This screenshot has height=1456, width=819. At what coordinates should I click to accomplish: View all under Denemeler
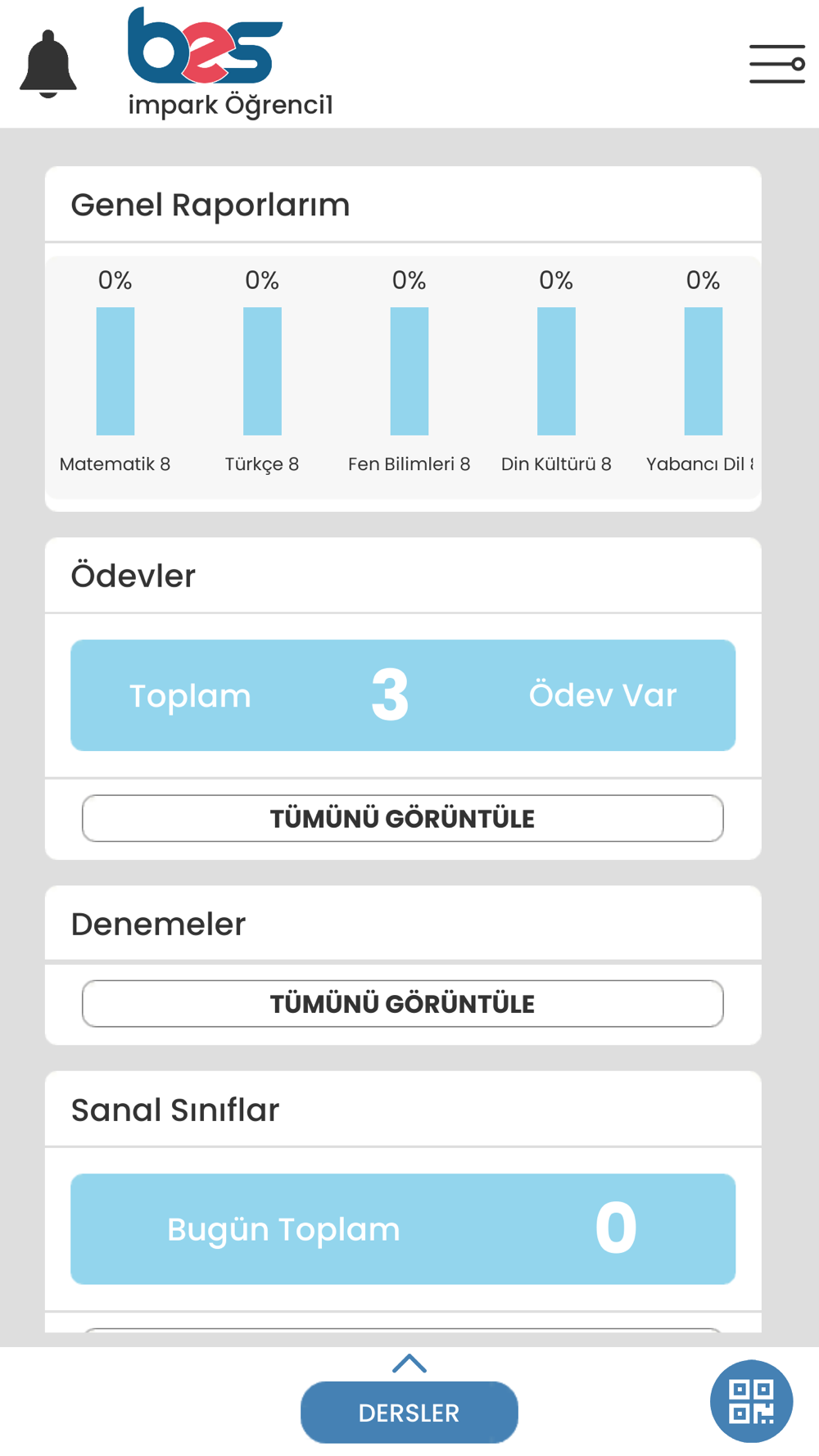403,1003
